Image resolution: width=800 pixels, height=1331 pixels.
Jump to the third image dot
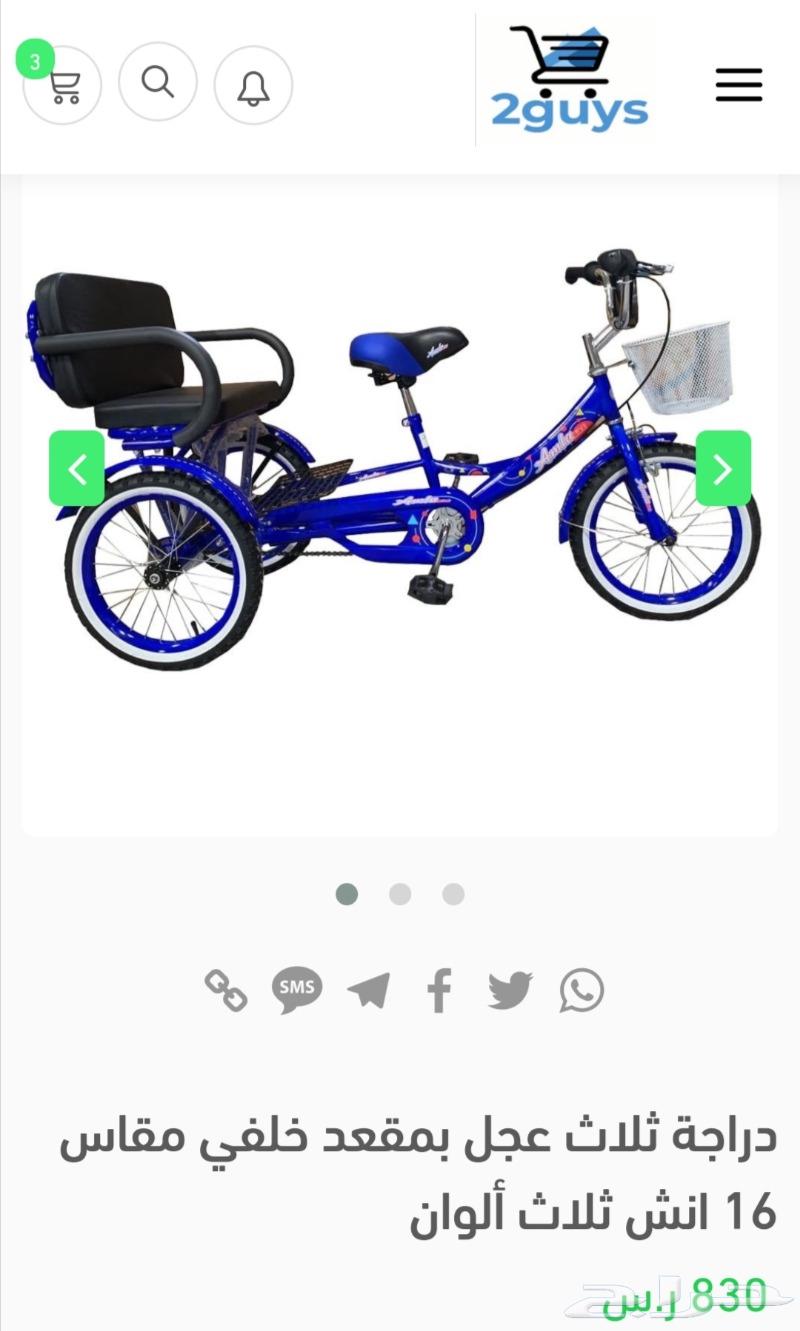453,894
